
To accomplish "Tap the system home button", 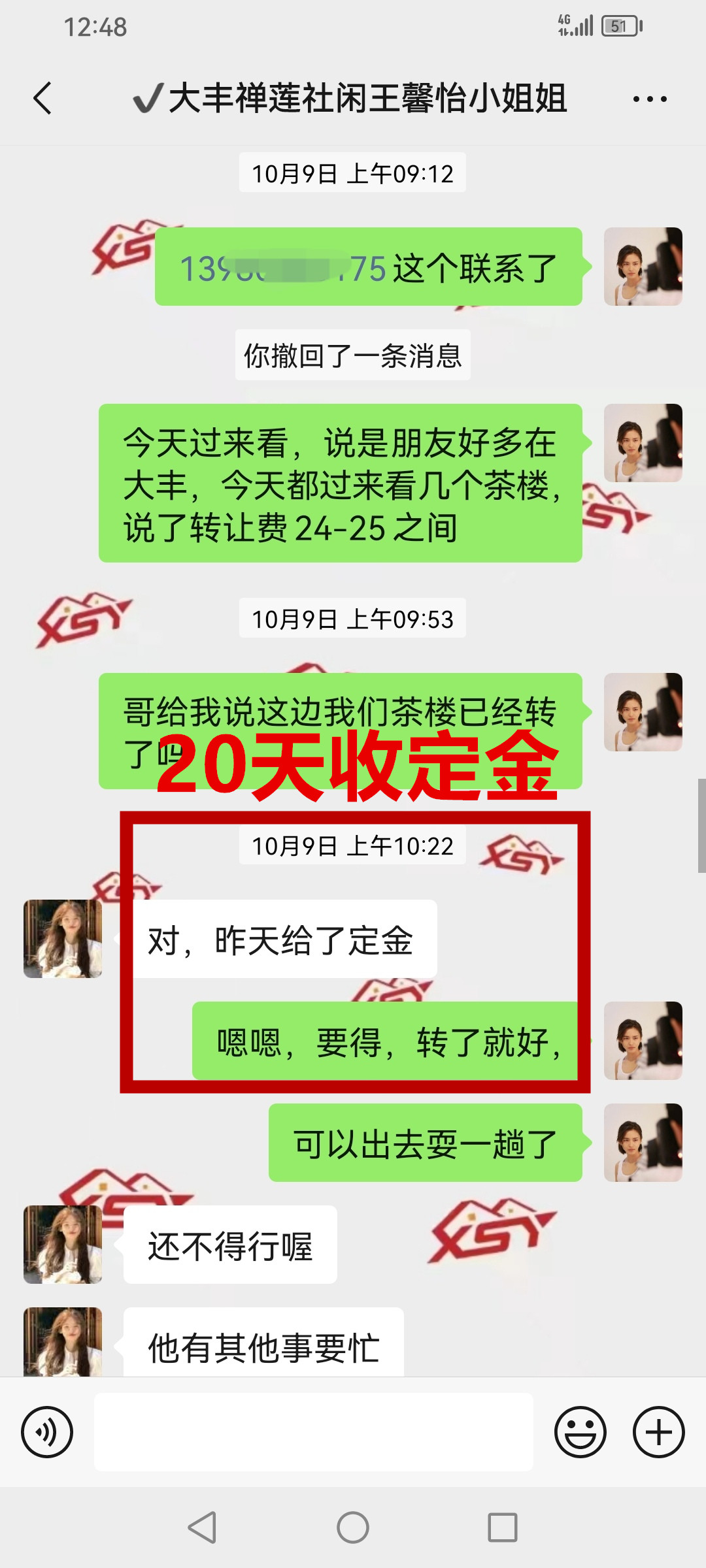I will [x=353, y=1527].
